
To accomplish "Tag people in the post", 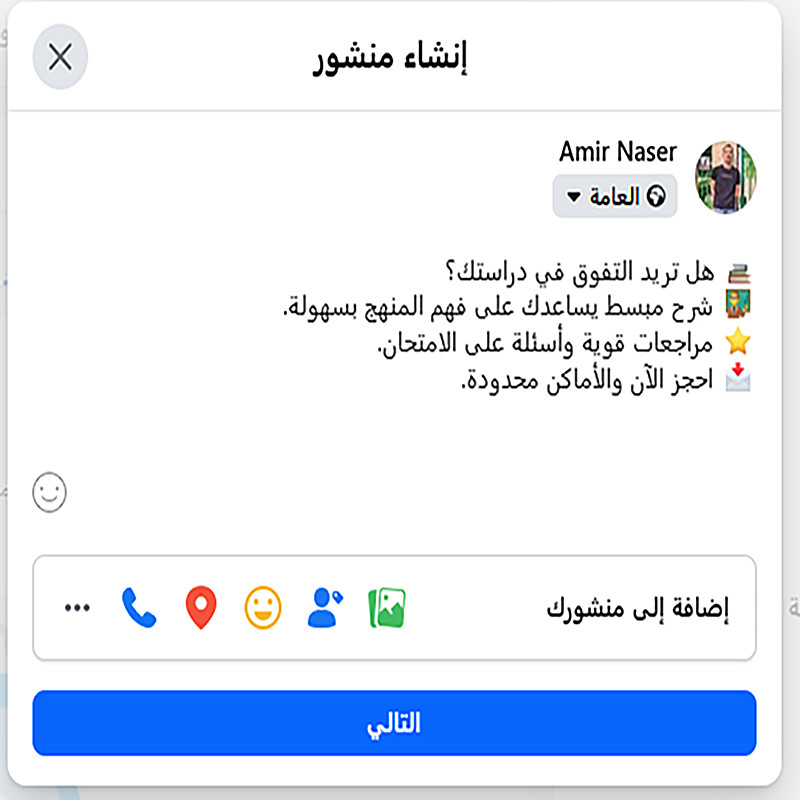I will click(325, 607).
